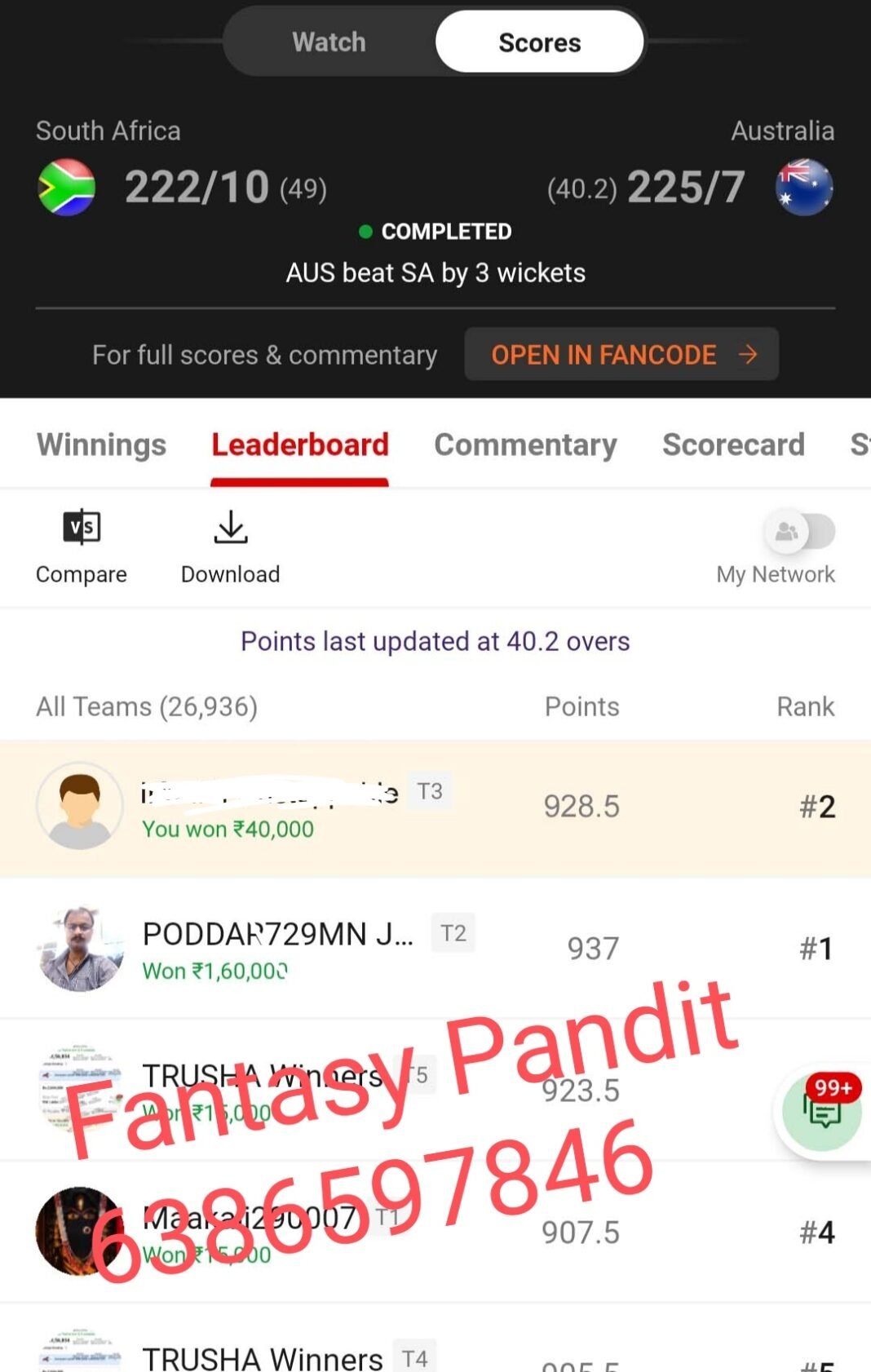Switch to the Commentary tab

tap(525, 445)
